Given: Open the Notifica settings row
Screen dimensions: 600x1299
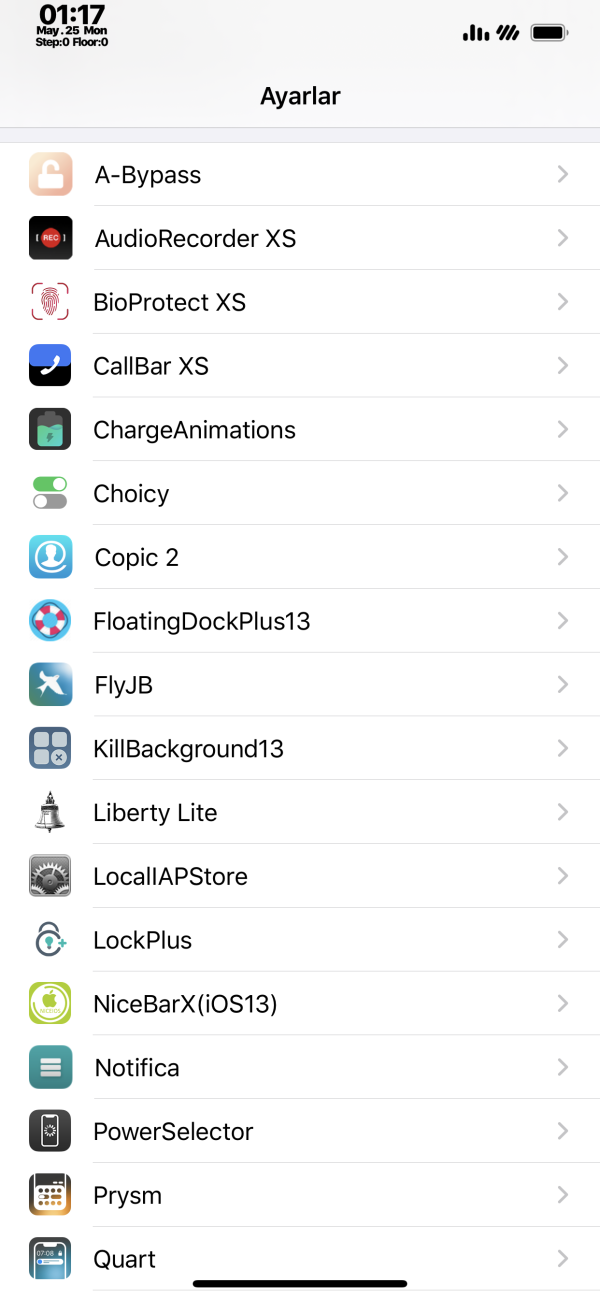Looking at the screenshot, I should (300, 1068).
